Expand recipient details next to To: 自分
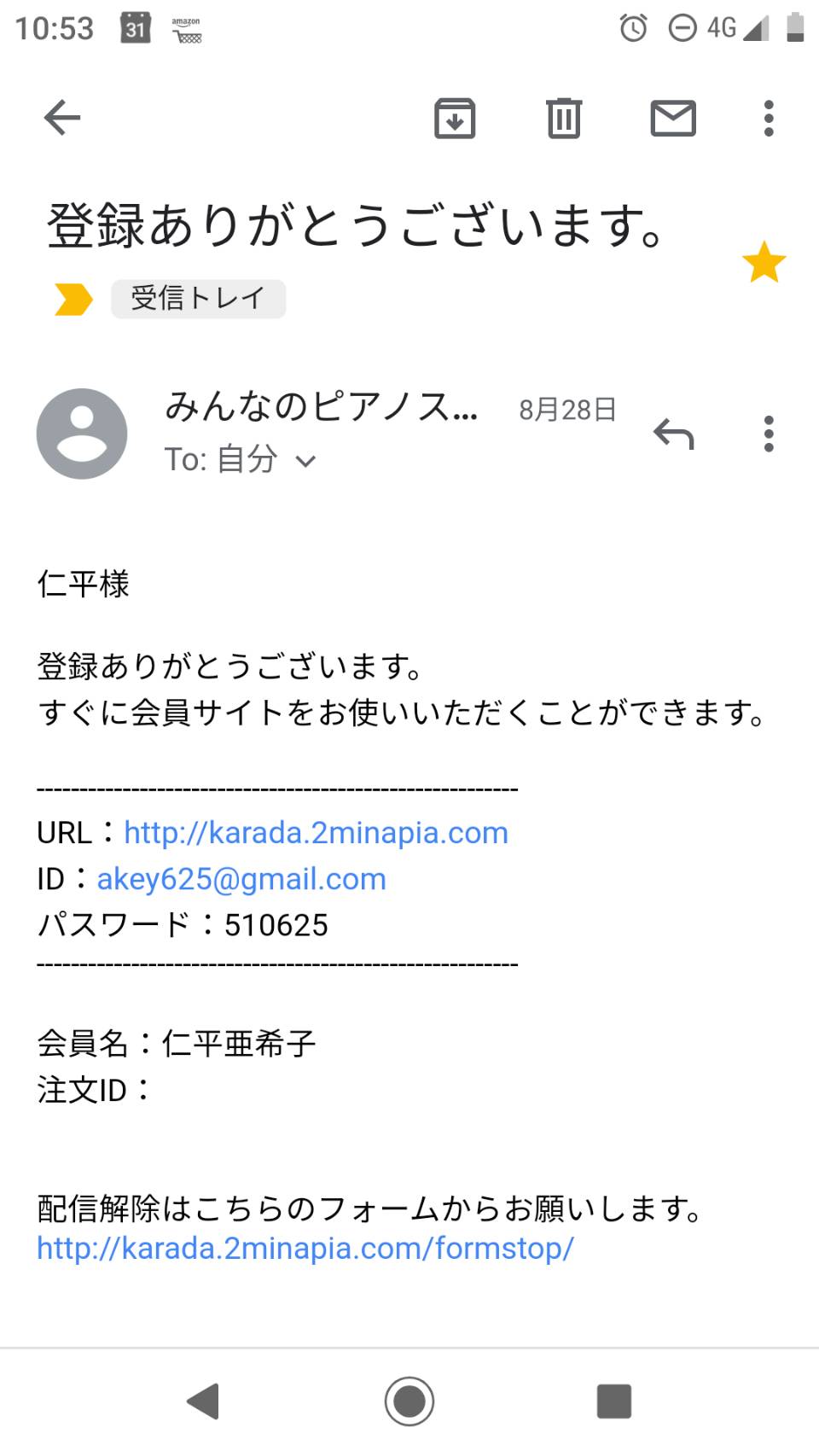 click(305, 462)
